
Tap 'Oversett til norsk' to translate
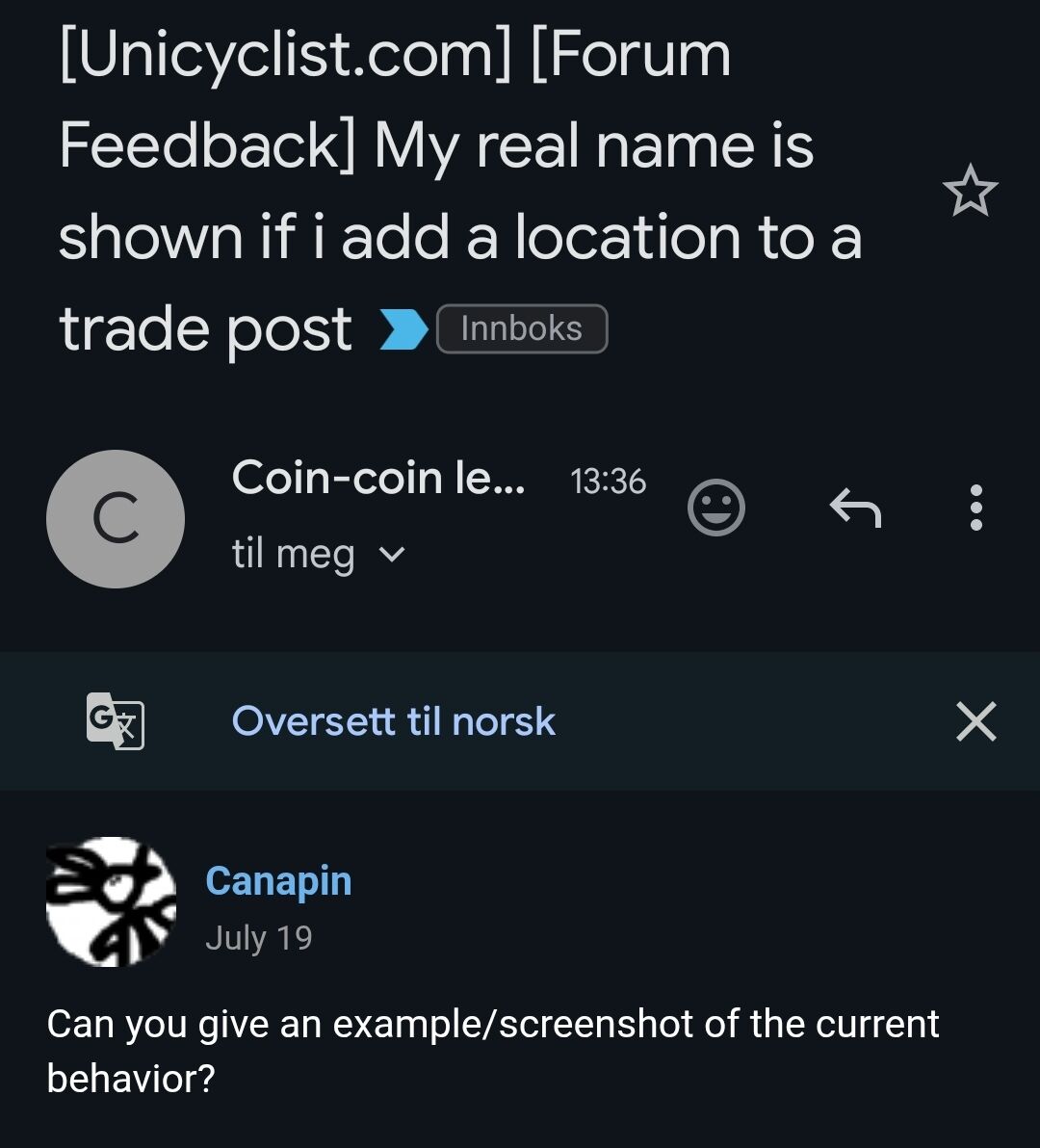pyautogui.click(x=393, y=721)
